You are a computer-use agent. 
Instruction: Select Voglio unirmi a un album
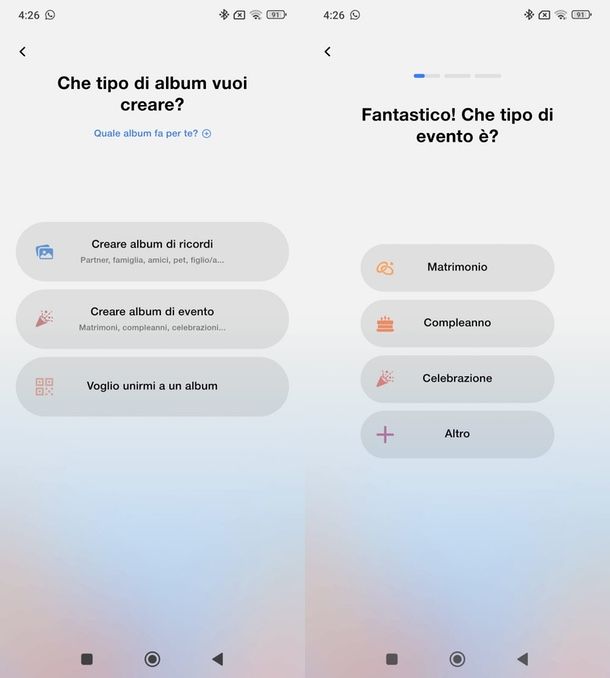coord(152,386)
